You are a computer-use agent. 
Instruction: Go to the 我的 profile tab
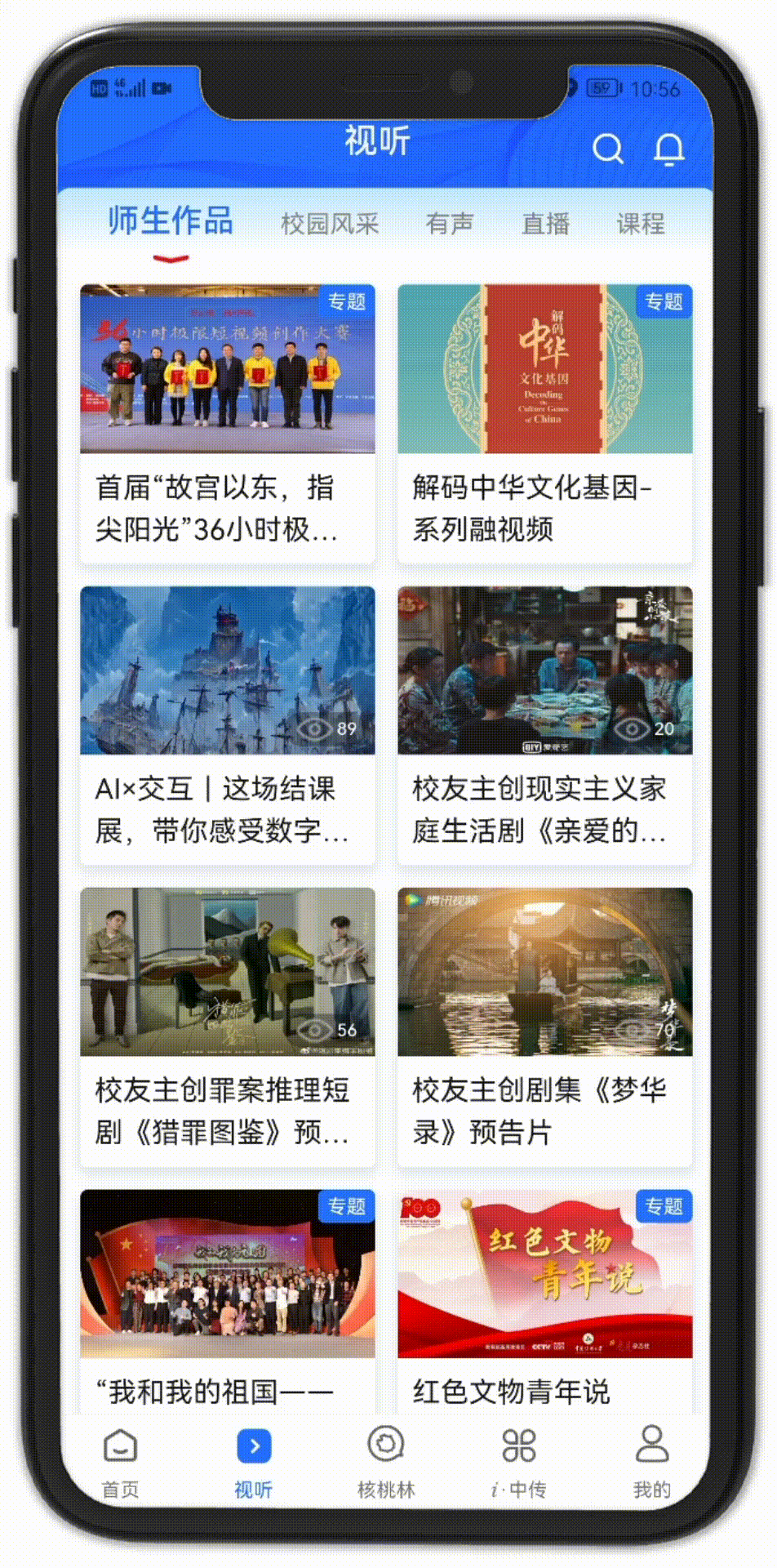click(651, 1463)
